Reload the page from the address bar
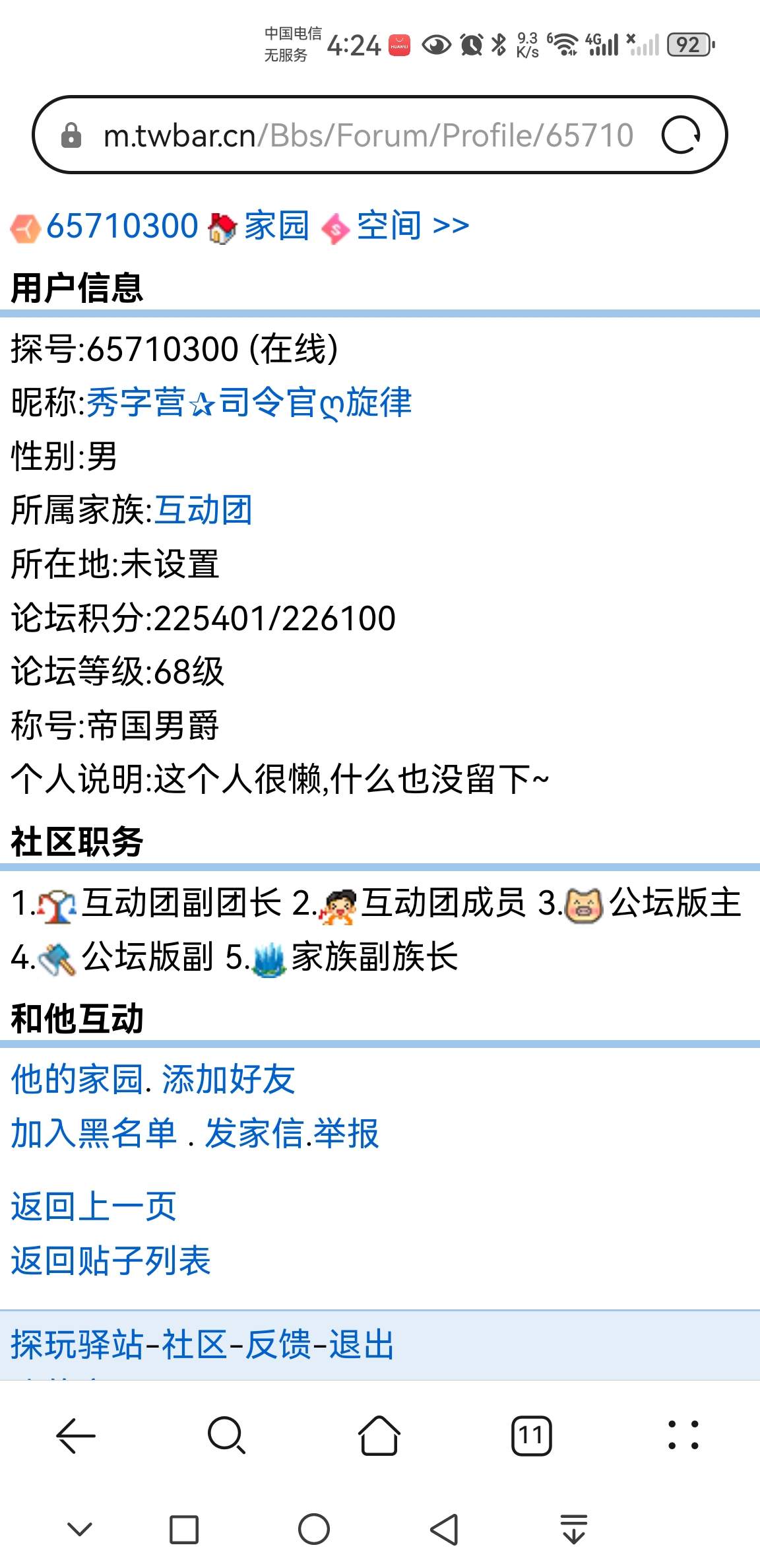 [x=681, y=135]
